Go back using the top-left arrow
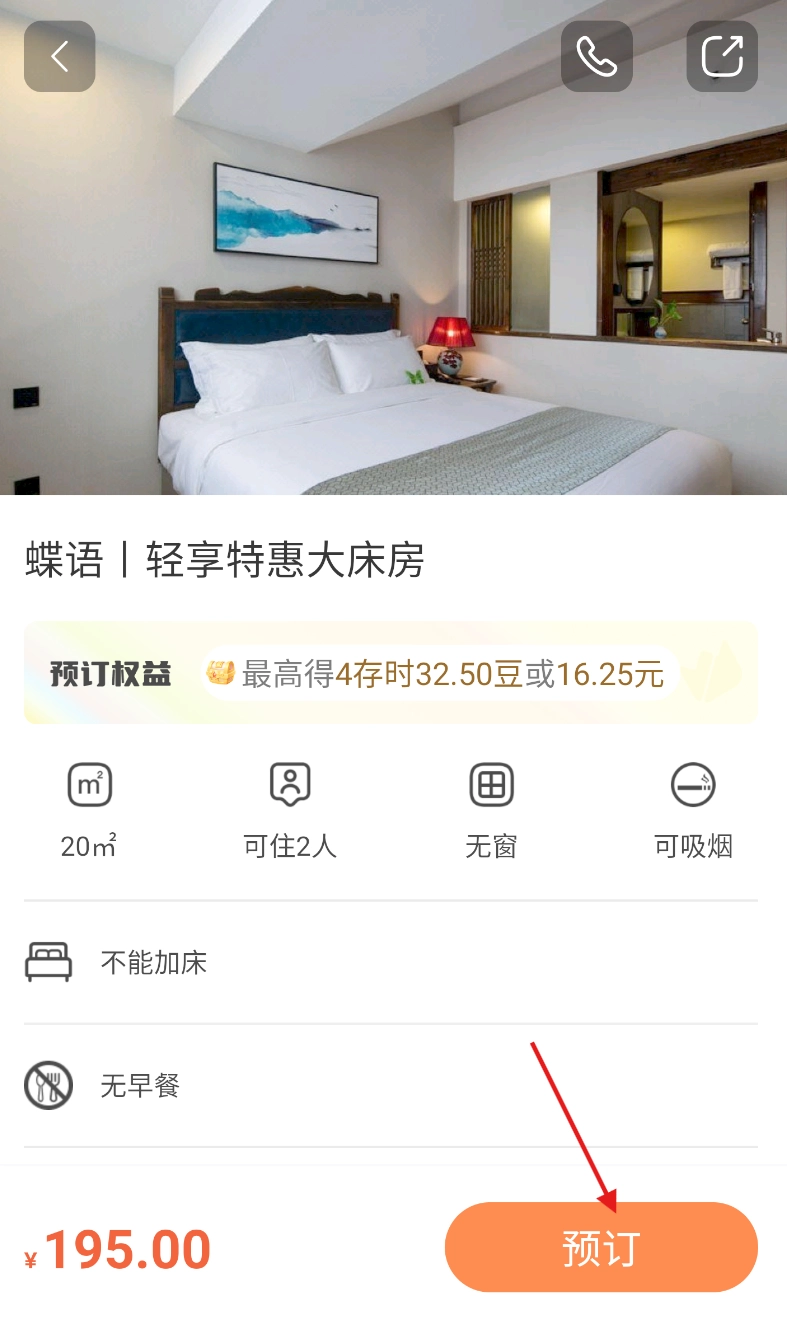Viewport: 787px width, 1344px height. click(x=60, y=57)
